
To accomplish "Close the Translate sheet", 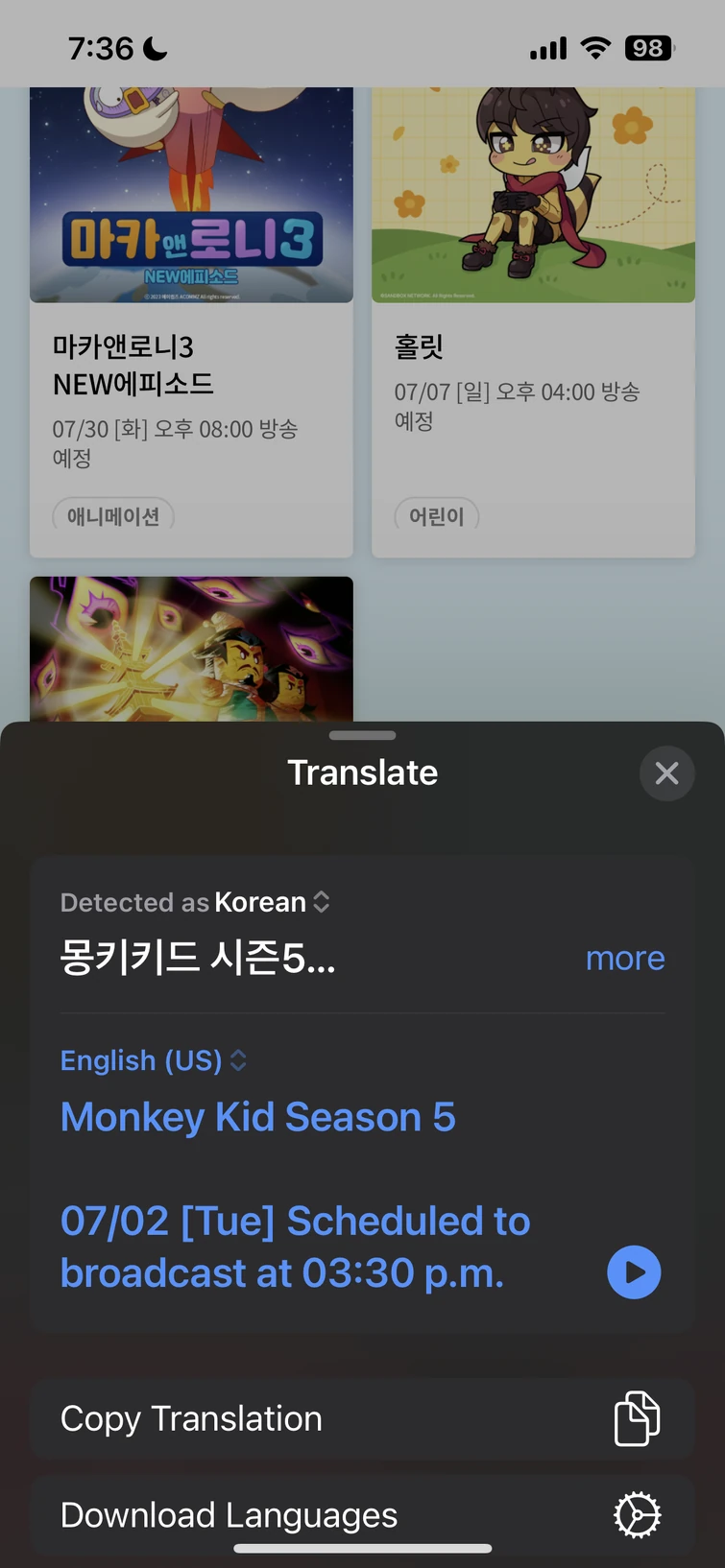I will point(666,772).
